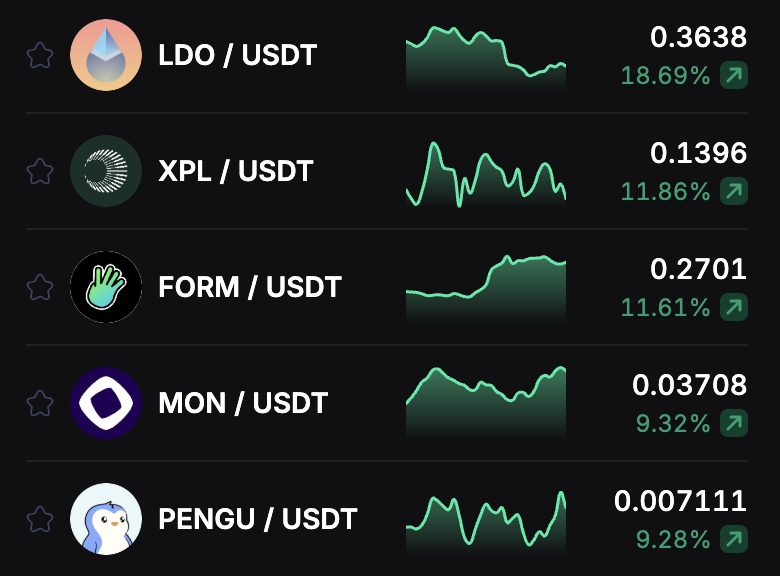Image resolution: width=780 pixels, height=576 pixels.
Task: Mark MON / USDT as favorite
Action: point(39,404)
